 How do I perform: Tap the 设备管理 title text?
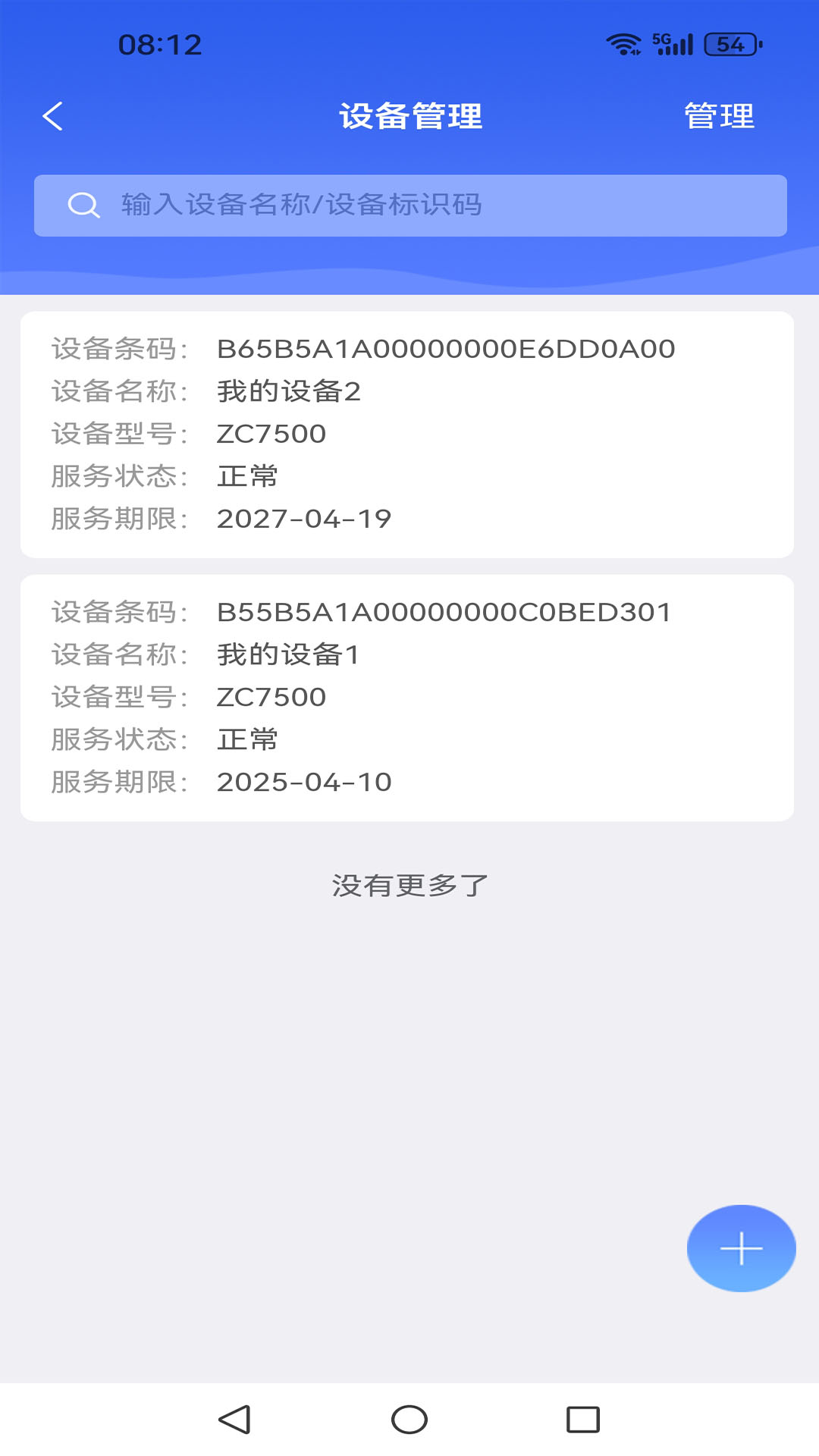click(409, 116)
